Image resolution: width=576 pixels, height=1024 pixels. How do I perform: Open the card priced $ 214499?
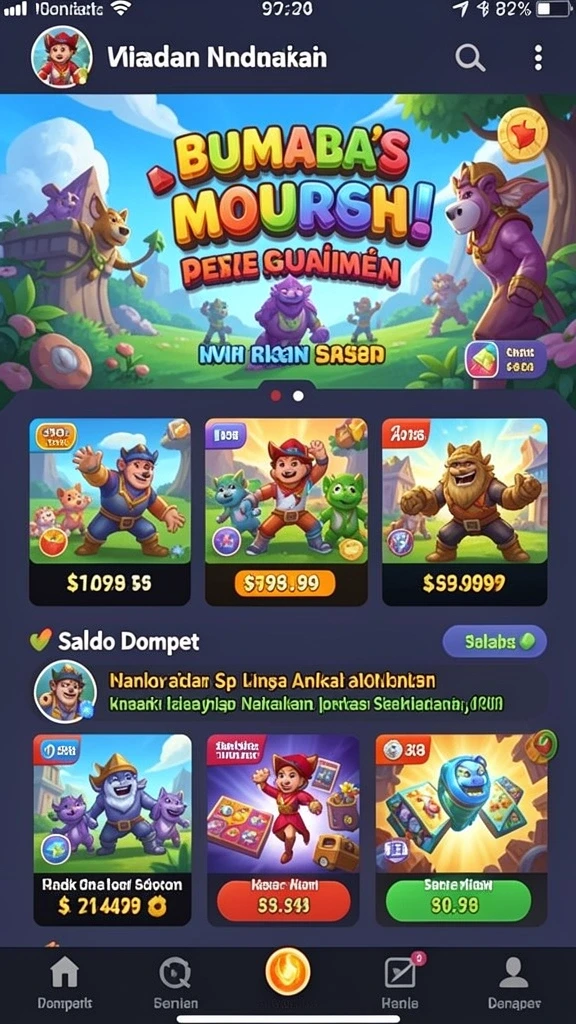(112, 829)
